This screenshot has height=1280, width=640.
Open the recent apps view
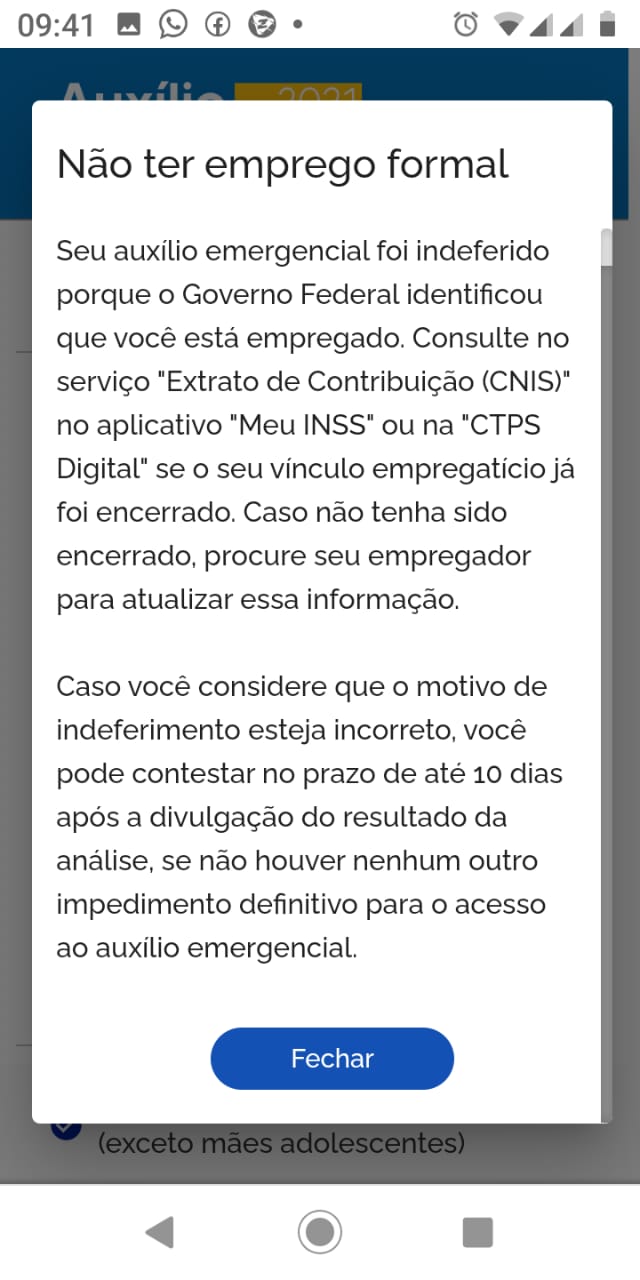[478, 1232]
